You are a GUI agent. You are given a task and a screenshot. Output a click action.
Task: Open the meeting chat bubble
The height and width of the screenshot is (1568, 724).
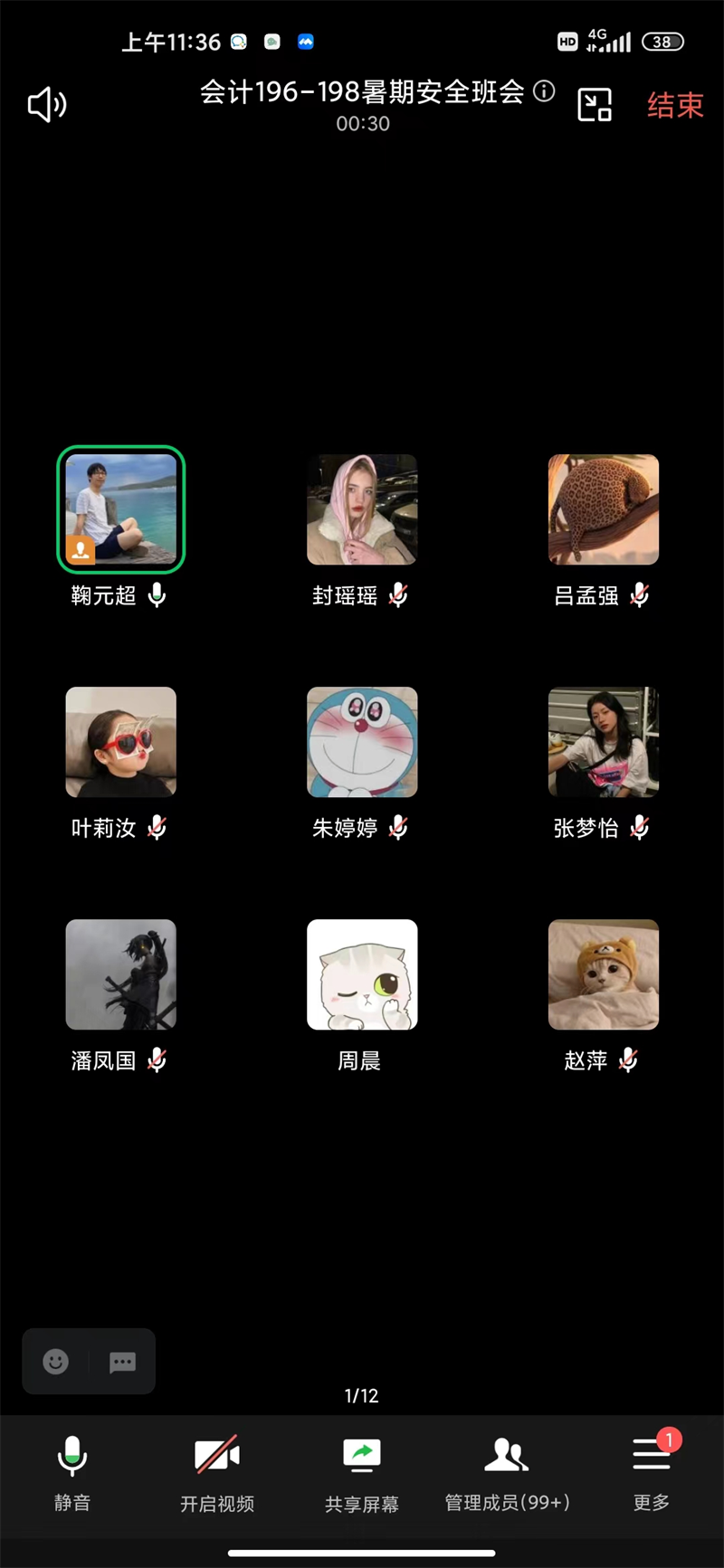click(x=122, y=1362)
